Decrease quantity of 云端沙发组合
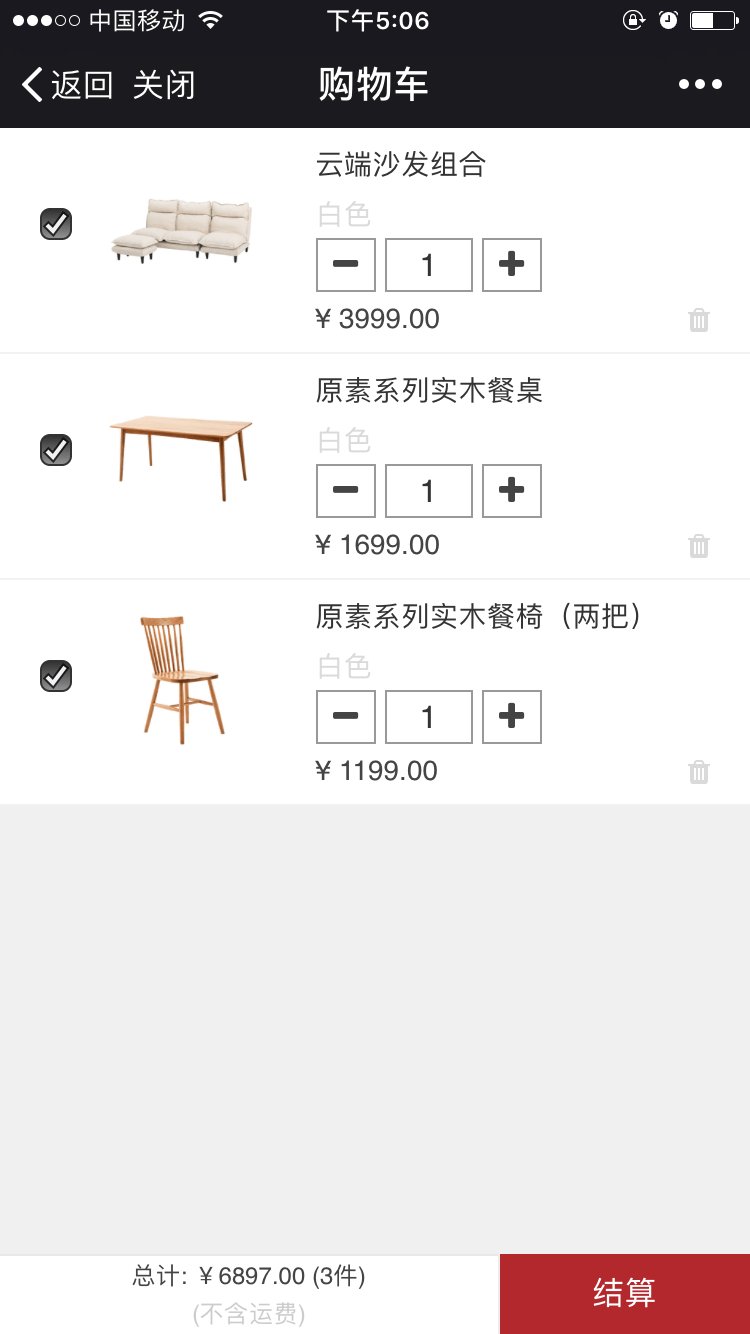Screen dimensions: 750x1334 346,265
